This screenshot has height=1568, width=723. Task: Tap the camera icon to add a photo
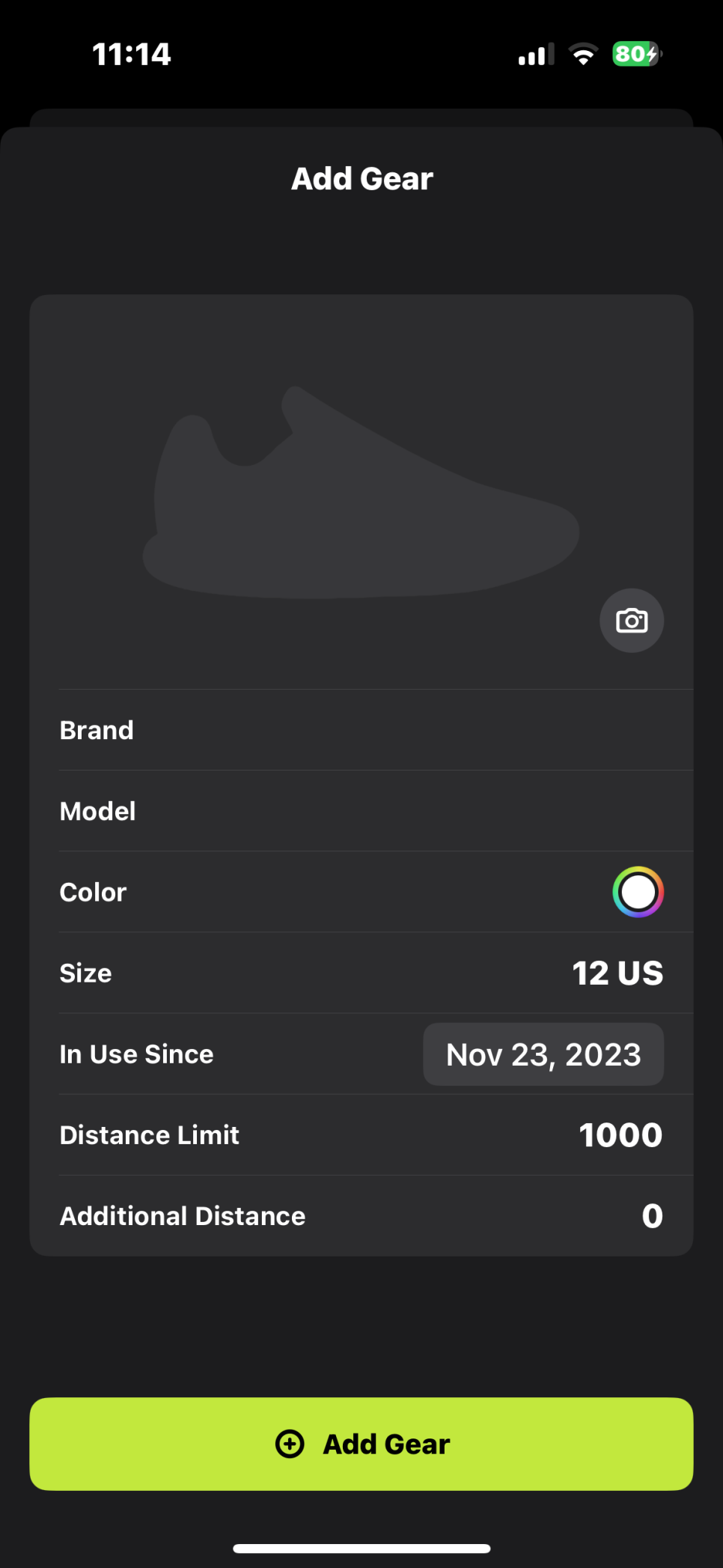click(632, 621)
